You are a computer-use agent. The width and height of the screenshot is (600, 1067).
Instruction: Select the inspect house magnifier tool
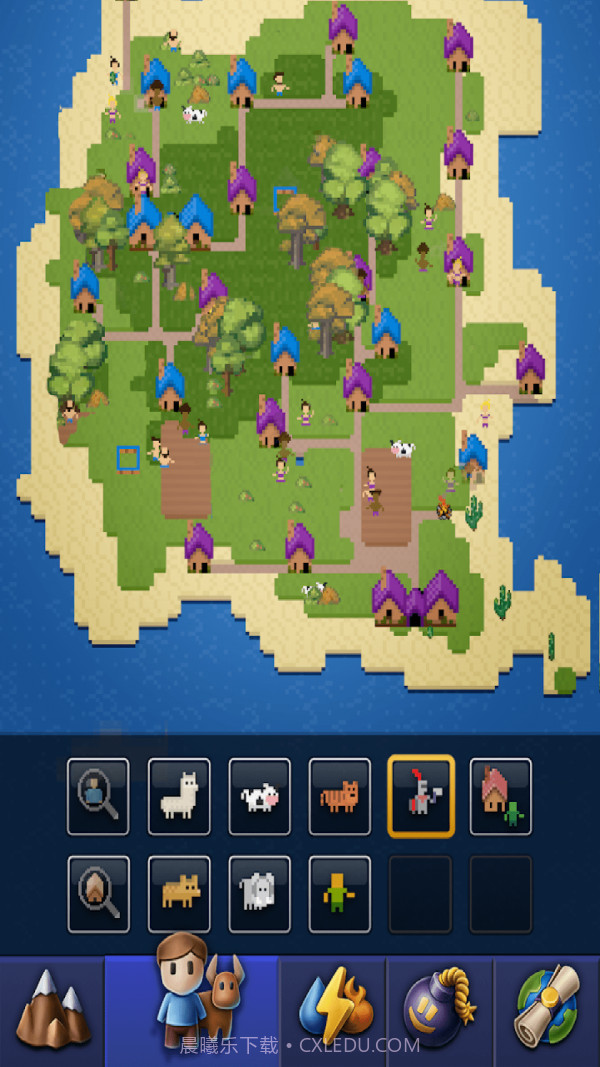[98, 893]
